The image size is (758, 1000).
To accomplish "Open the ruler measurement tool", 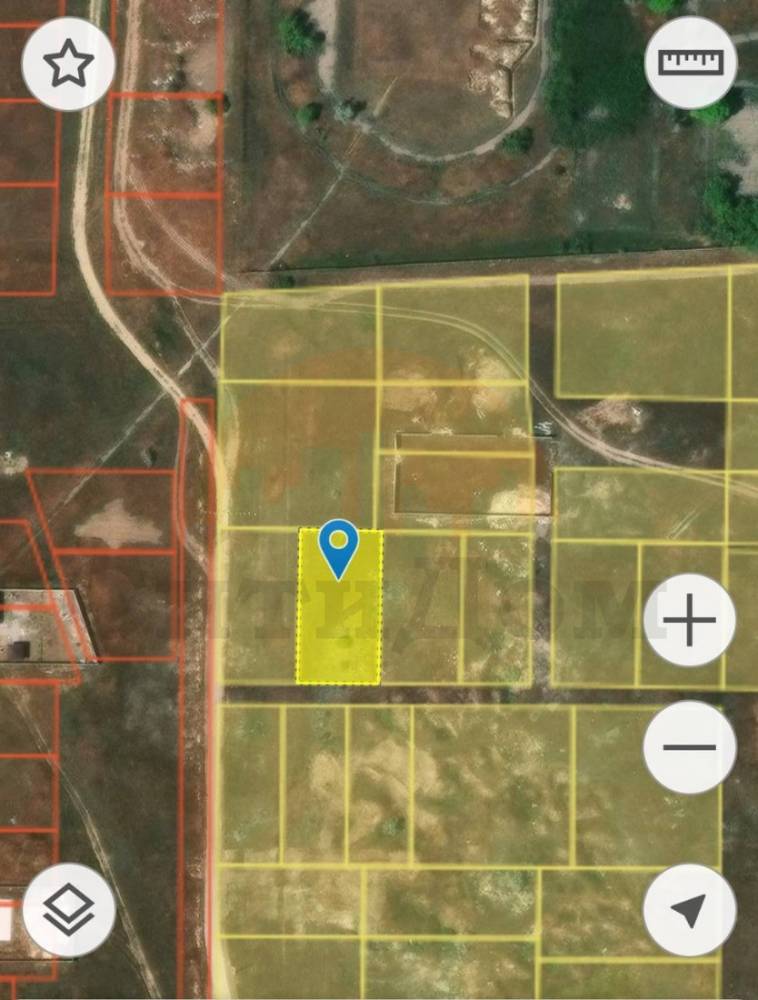I will pos(690,63).
